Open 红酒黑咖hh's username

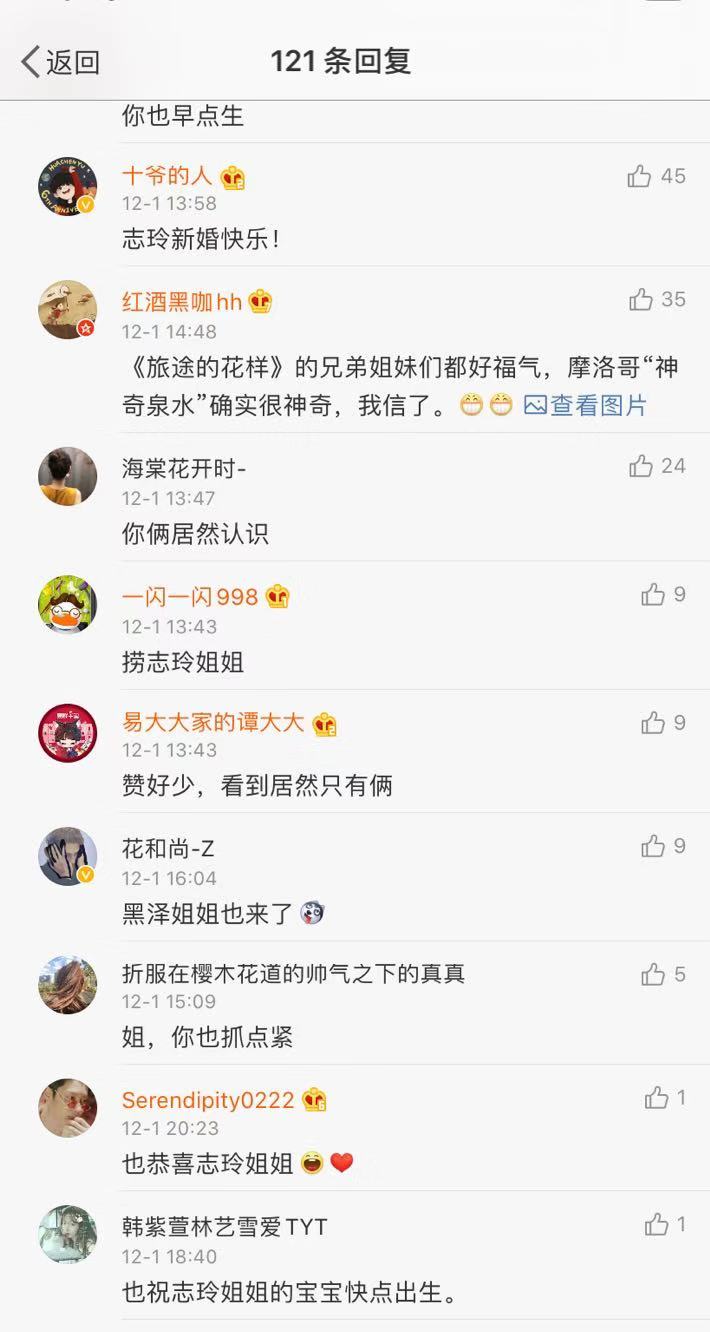click(182, 301)
